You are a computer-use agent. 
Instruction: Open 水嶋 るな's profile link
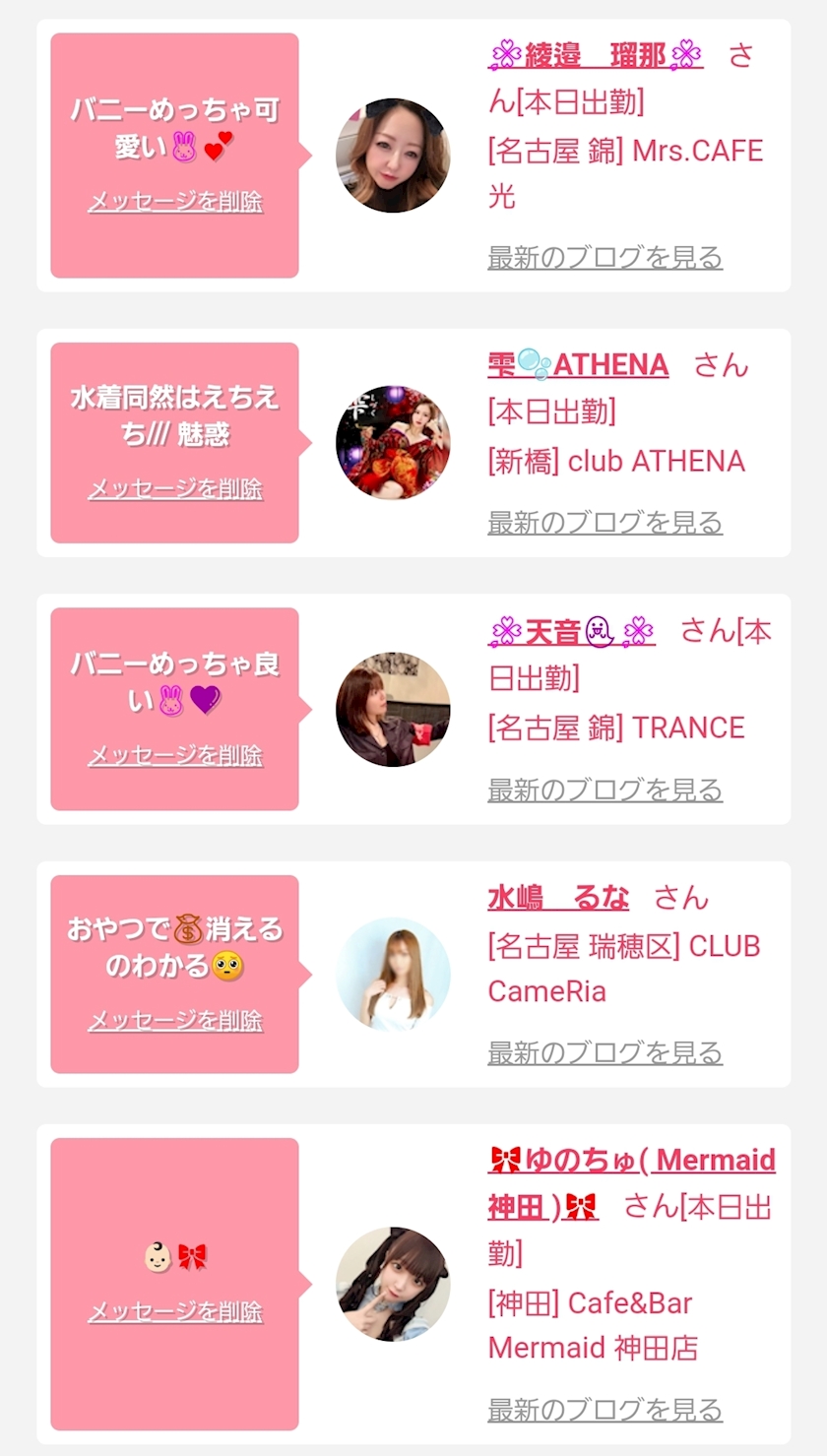click(x=557, y=898)
